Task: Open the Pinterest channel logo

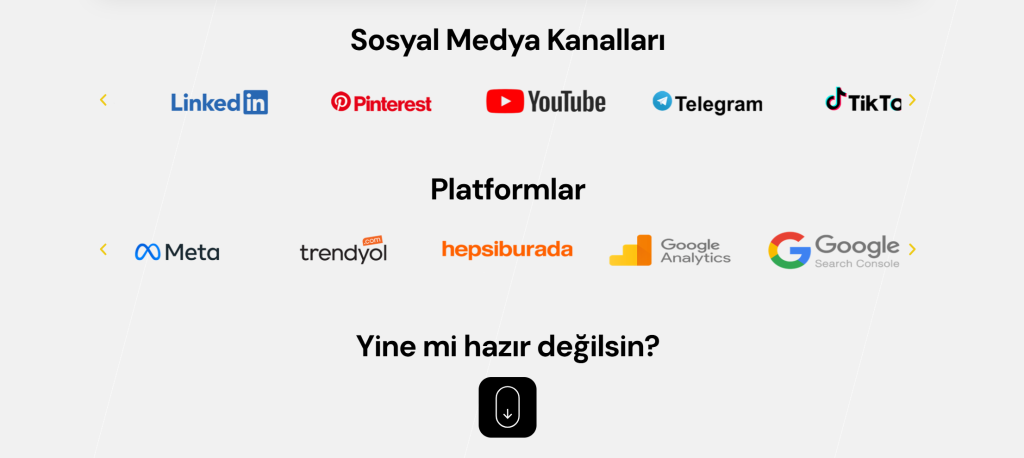Action: 381,102
